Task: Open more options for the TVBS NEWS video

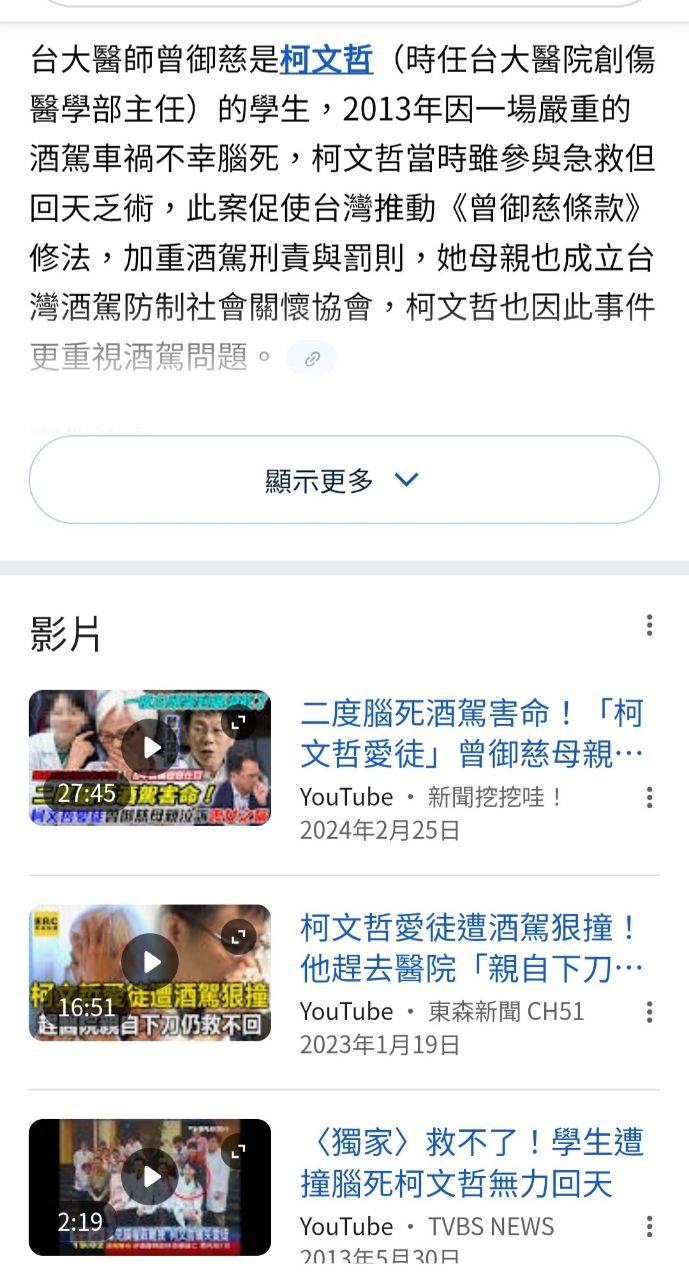Action: [649, 1227]
